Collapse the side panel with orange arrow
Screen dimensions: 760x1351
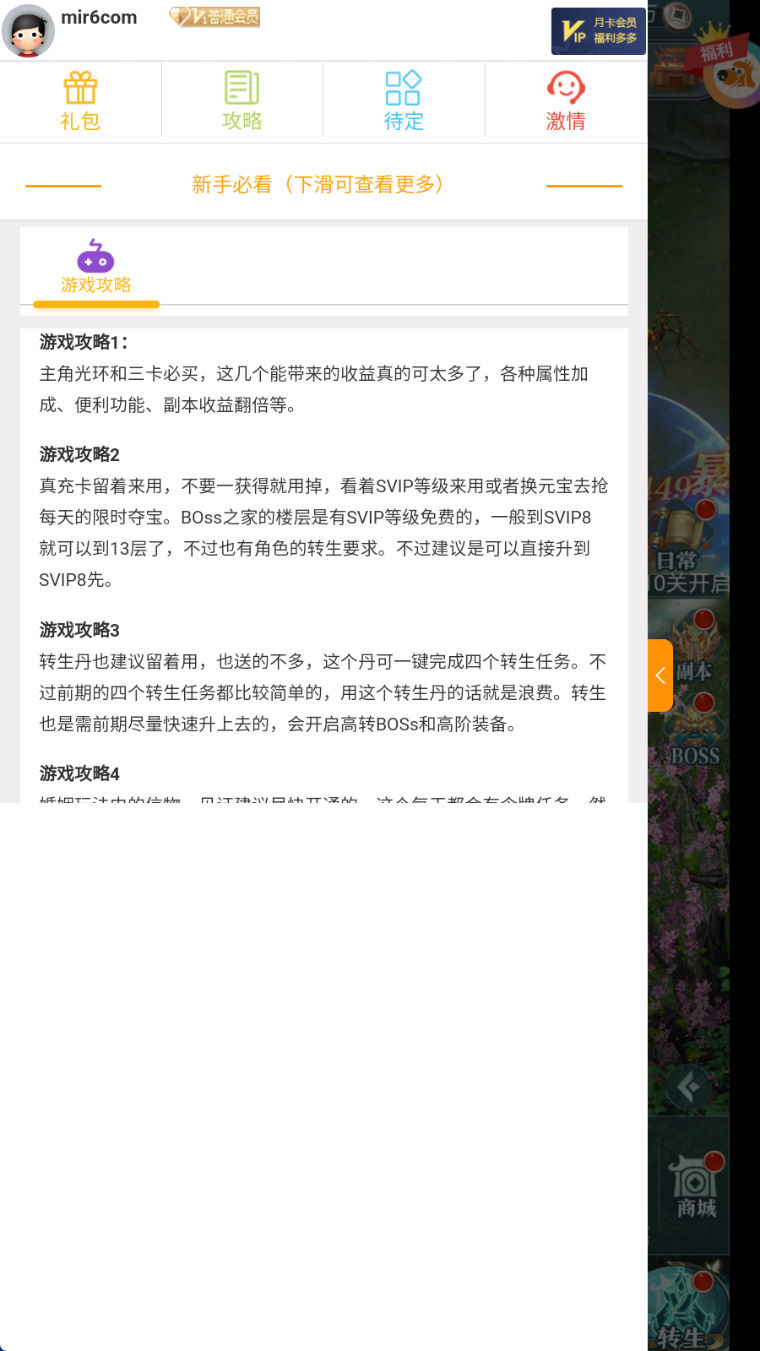pos(660,675)
